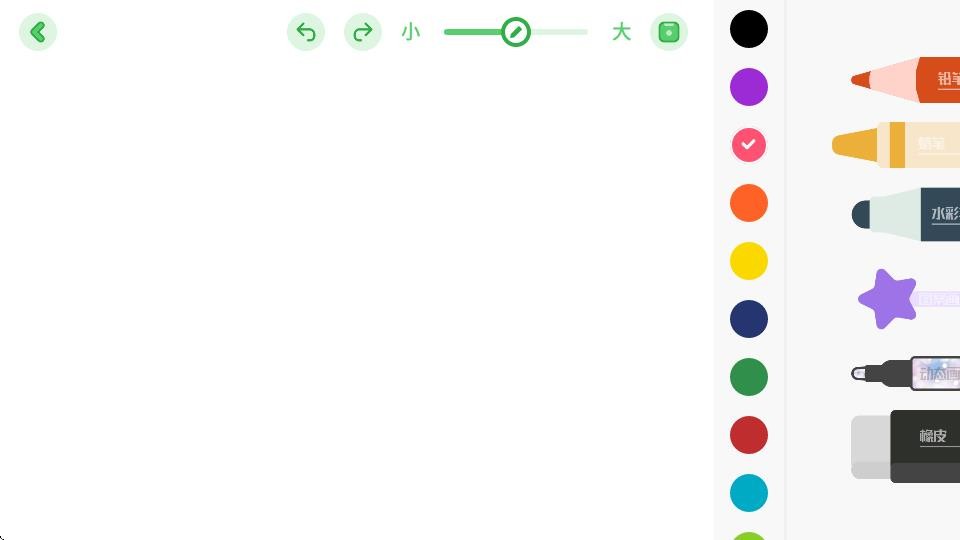Undo the last stroke
Image resolution: width=960 pixels, height=540 pixels.
(x=306, y=32)
